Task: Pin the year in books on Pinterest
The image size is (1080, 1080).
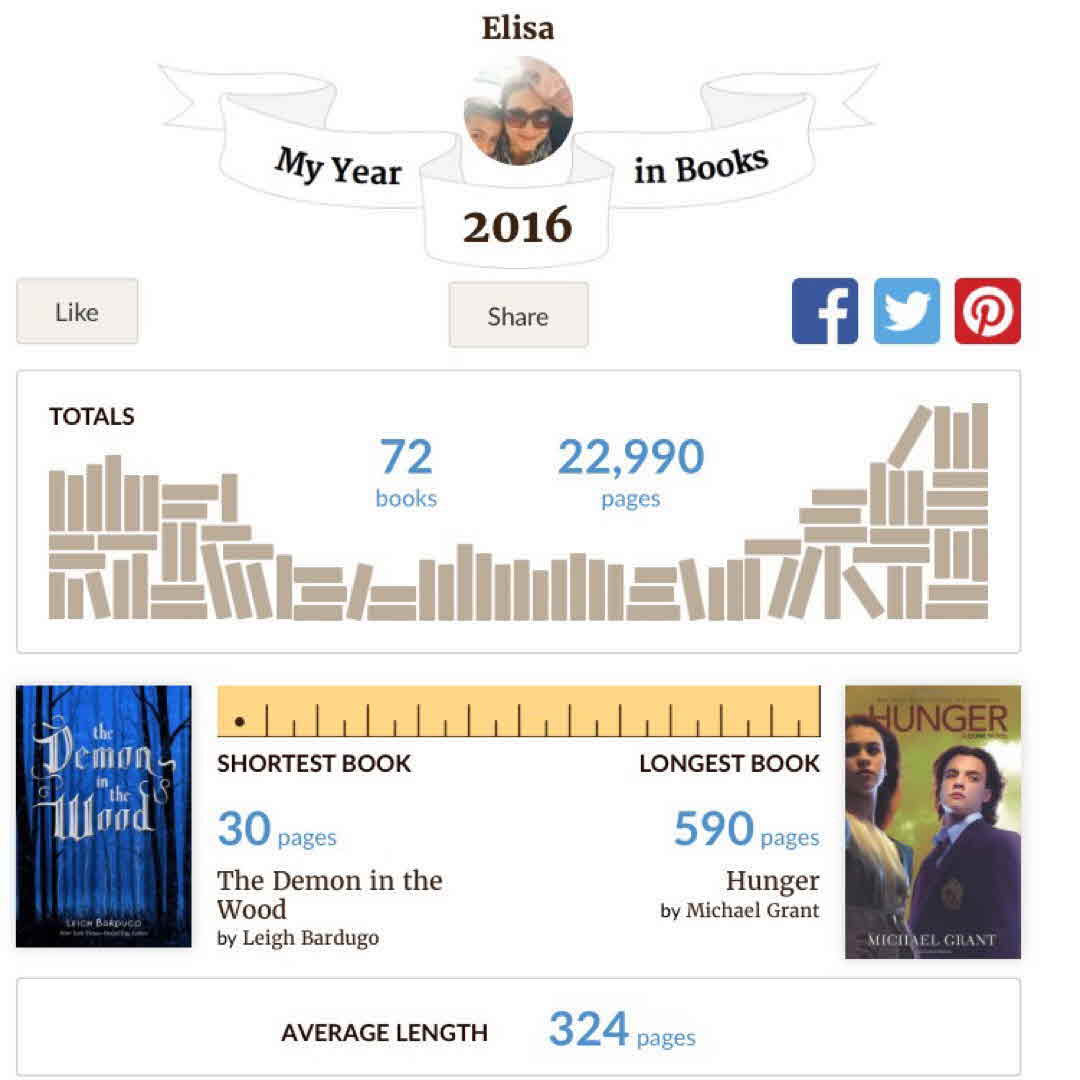Action: 987,311
